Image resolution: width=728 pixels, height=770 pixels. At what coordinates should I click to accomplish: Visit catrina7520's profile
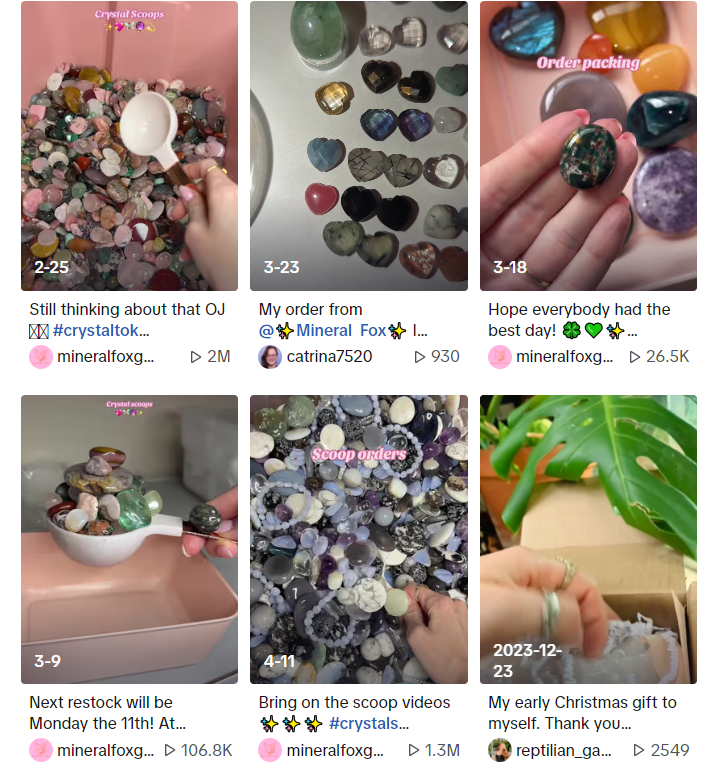coord(329,357)
